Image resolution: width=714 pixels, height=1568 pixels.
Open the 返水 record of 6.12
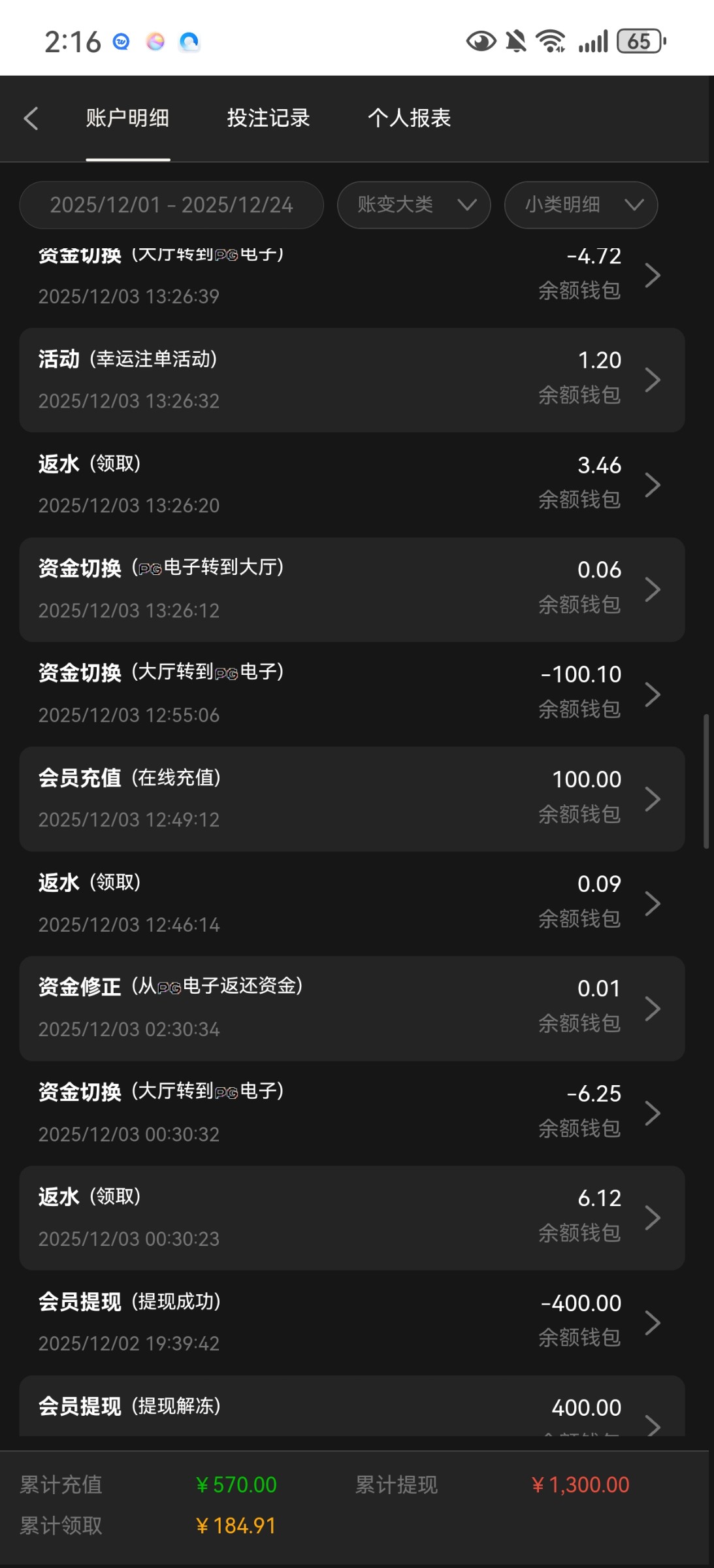click(x=351, y=1218)
